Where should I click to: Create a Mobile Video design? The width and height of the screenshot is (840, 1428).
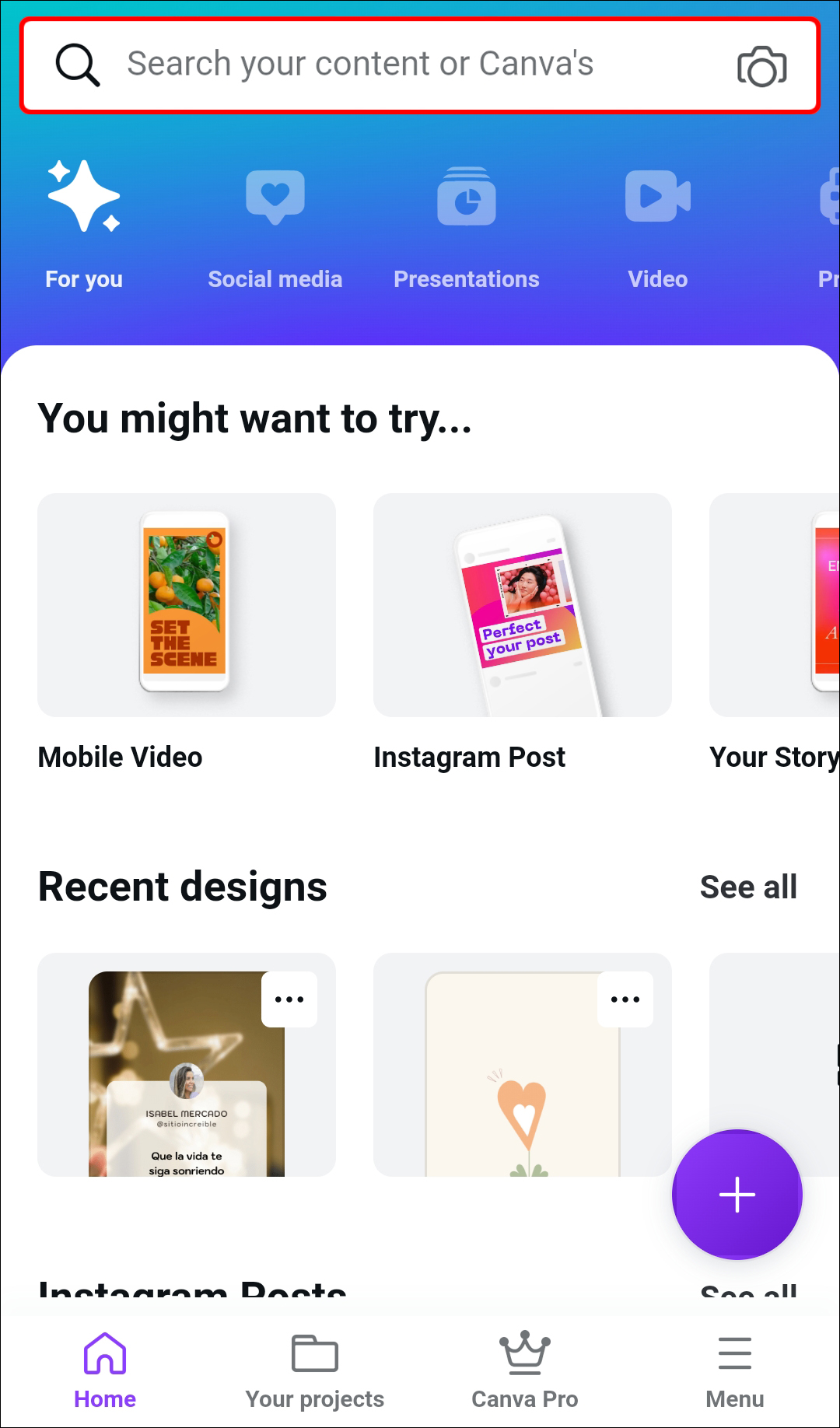[x=187, y=605]
